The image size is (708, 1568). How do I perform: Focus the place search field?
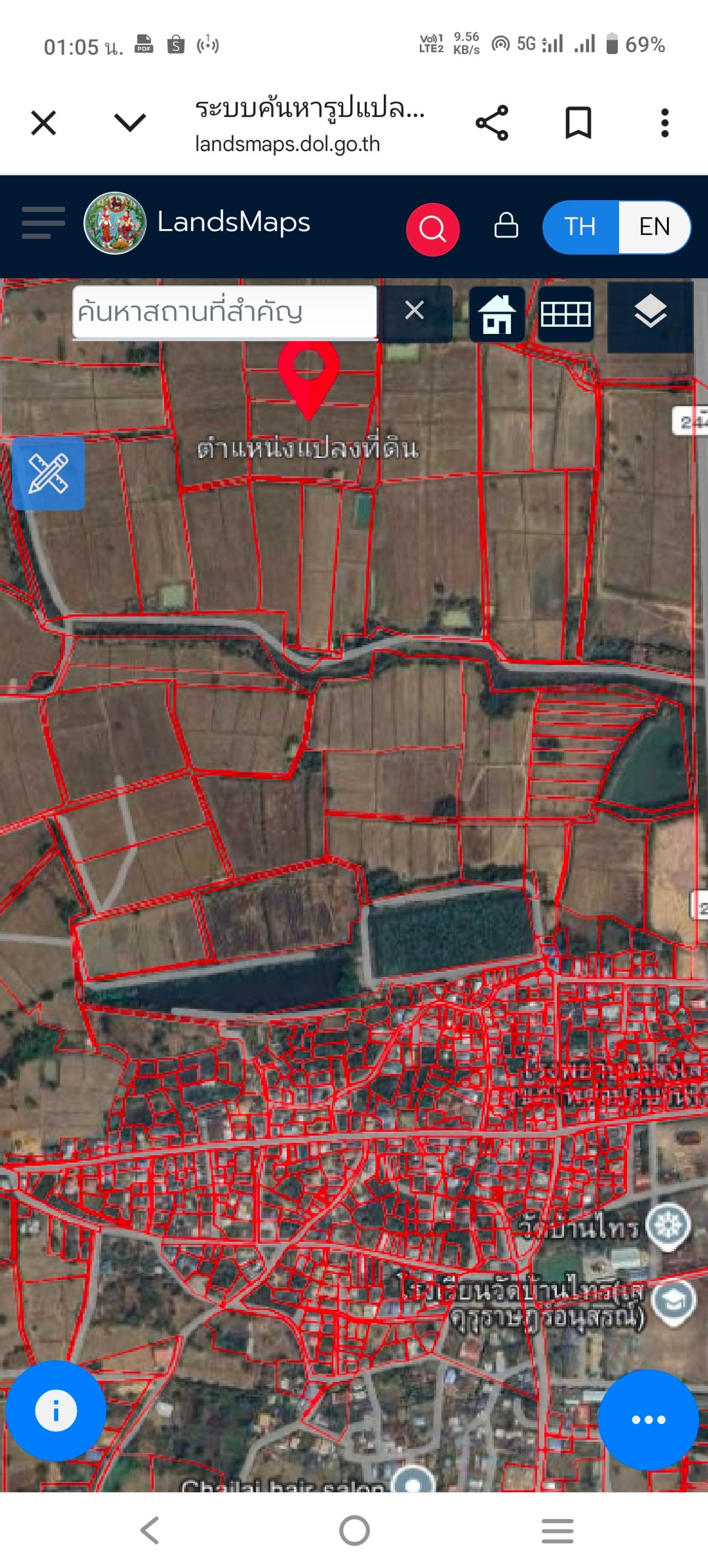click(224, 311)
